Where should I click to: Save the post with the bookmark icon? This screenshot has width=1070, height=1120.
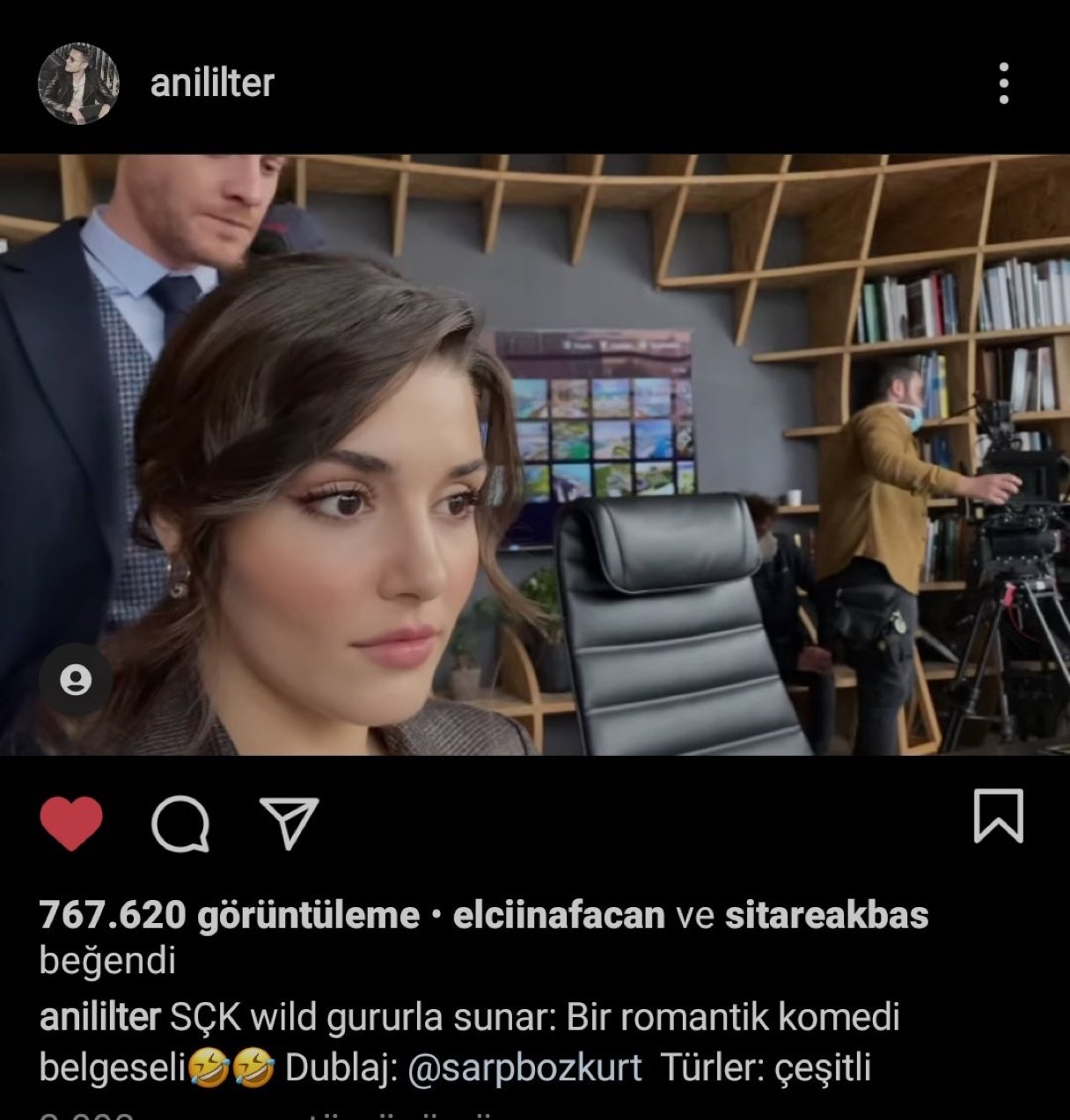coord(998,816)
